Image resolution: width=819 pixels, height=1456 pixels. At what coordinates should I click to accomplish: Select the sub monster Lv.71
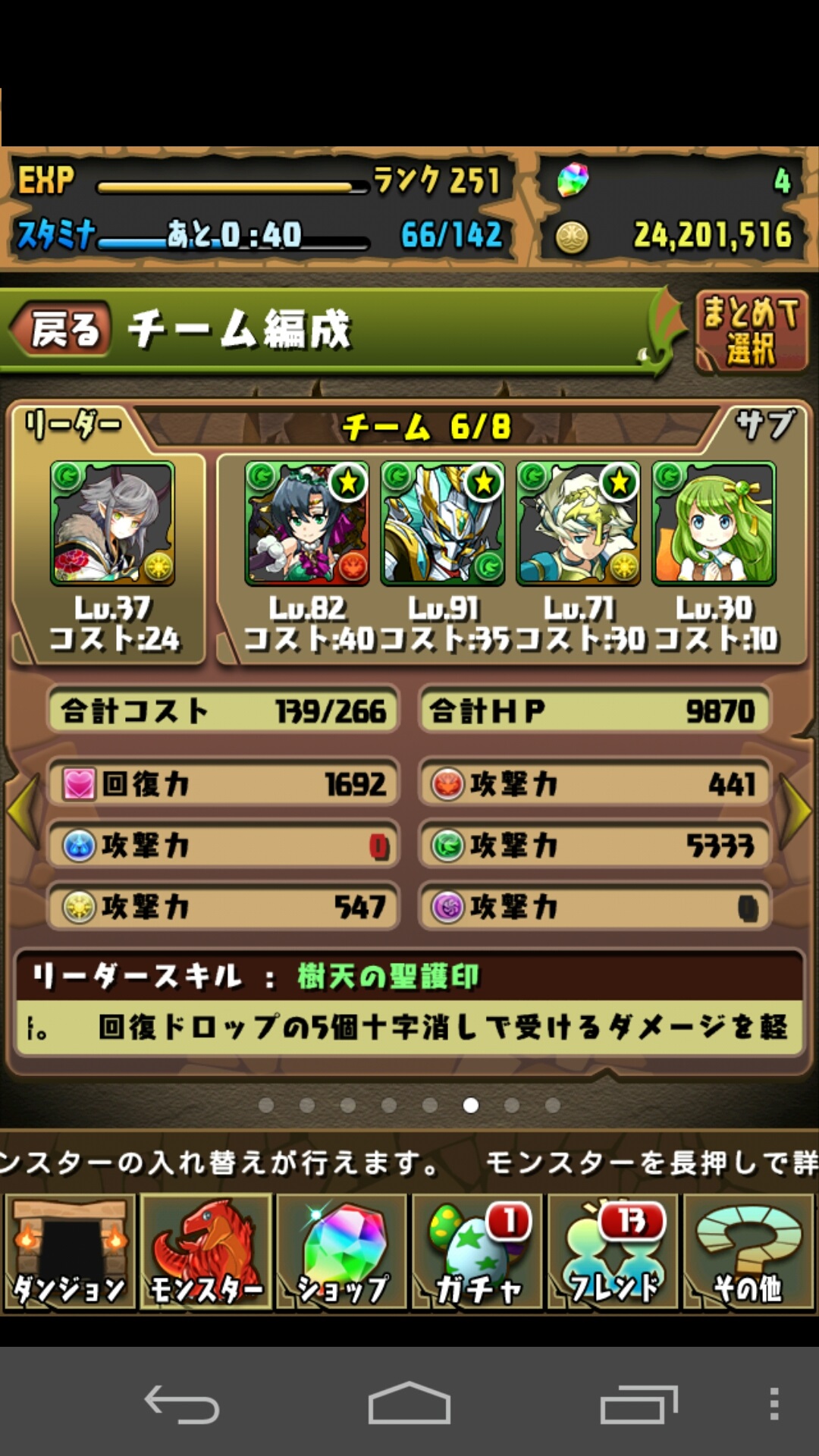pyautogui.click(x=579, y=523)
